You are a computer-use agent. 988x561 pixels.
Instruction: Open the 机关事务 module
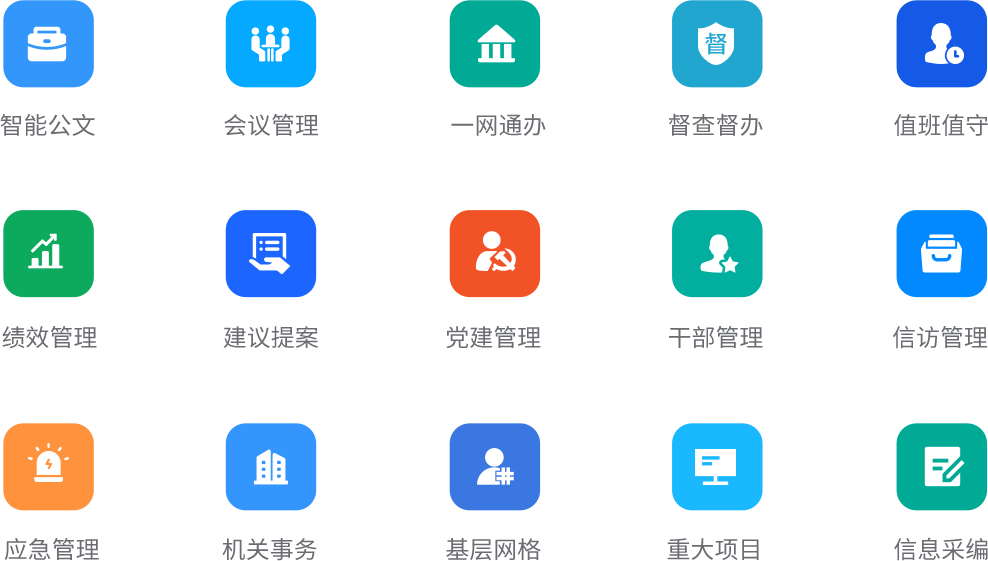tap(271, 467)
